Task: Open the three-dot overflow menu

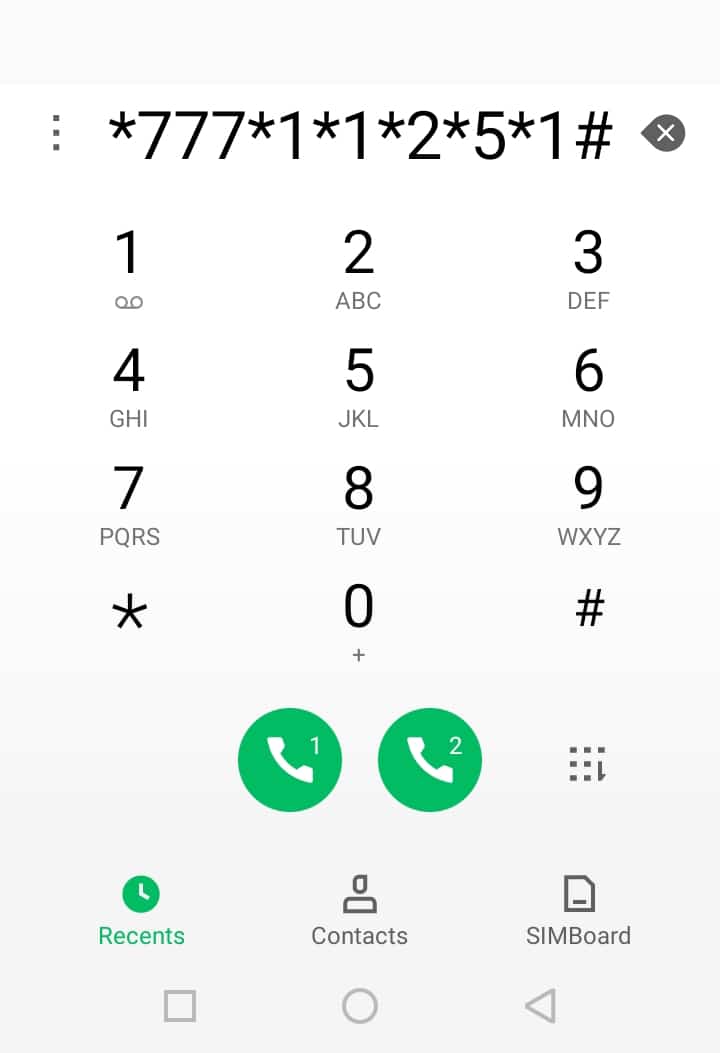Action: point(56,133)
